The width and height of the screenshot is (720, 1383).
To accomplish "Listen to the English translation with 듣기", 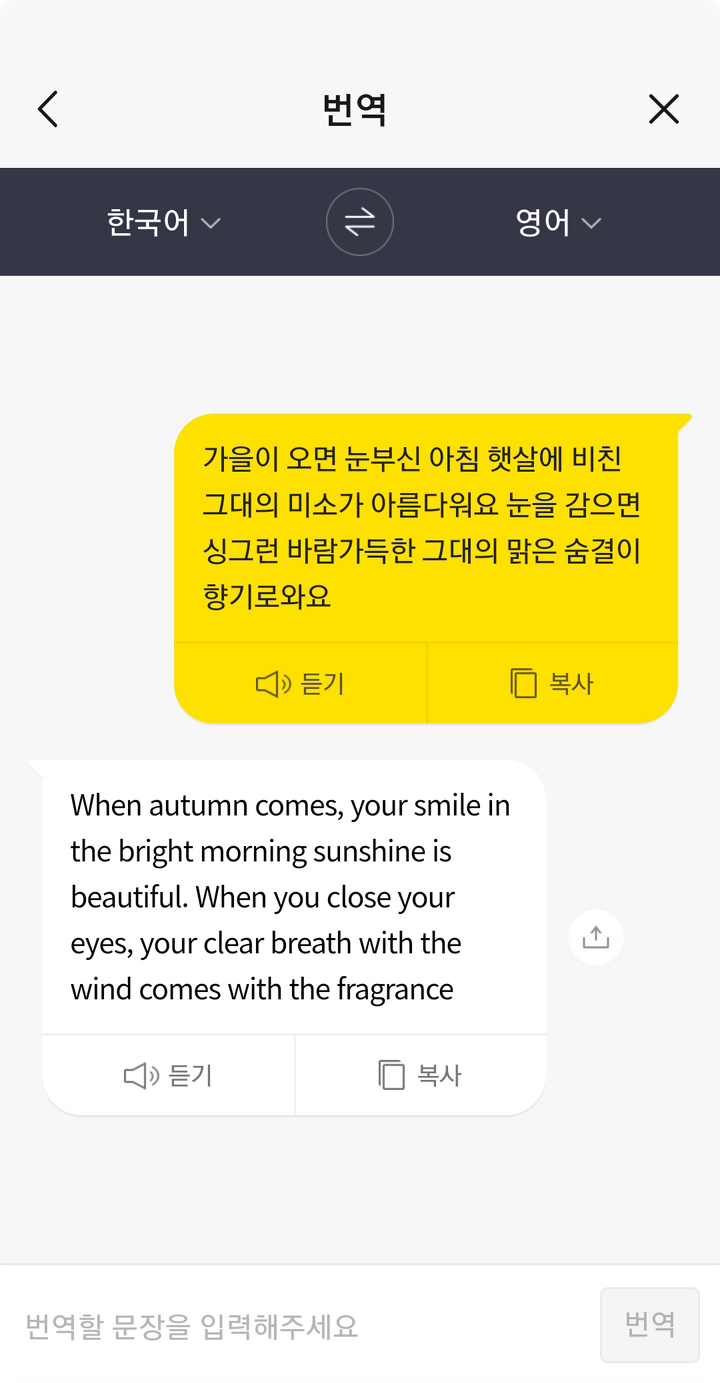I will point(168,1075).
